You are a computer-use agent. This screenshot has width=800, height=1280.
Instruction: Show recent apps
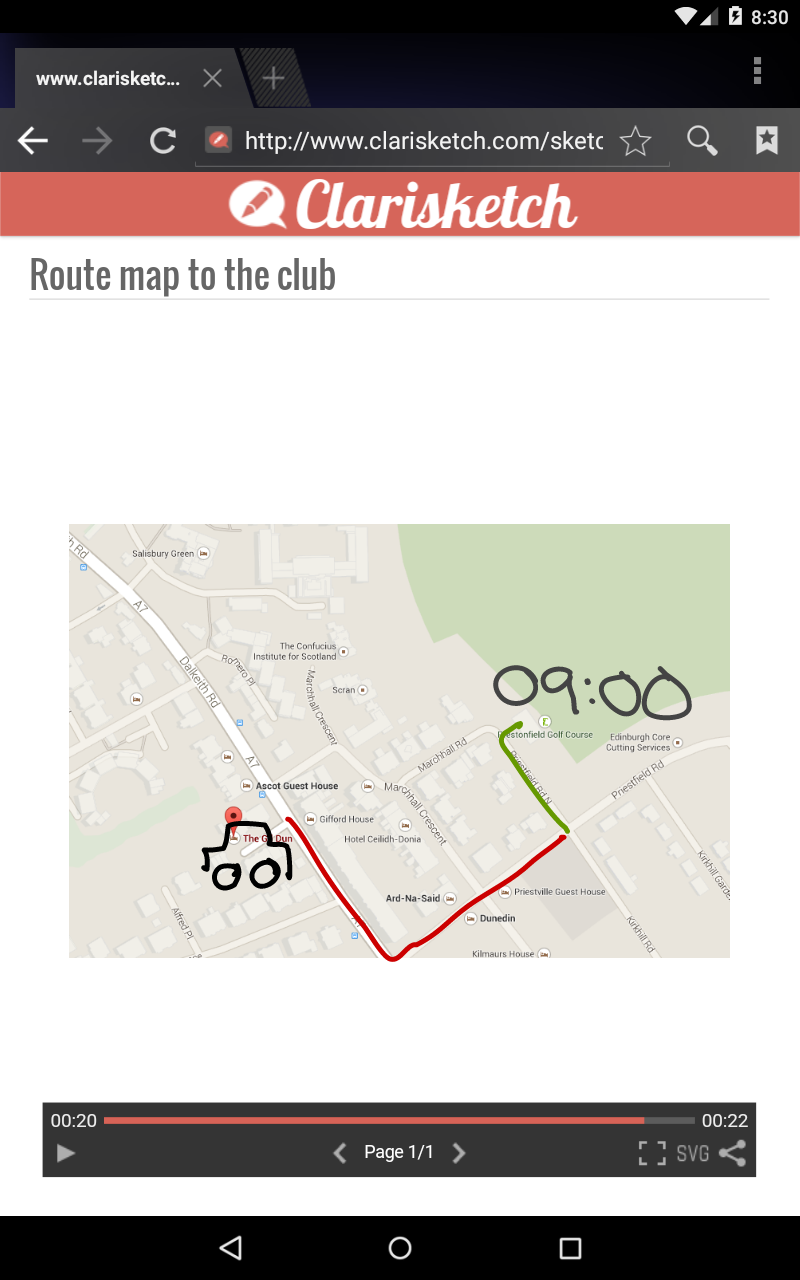(570, 1247)
